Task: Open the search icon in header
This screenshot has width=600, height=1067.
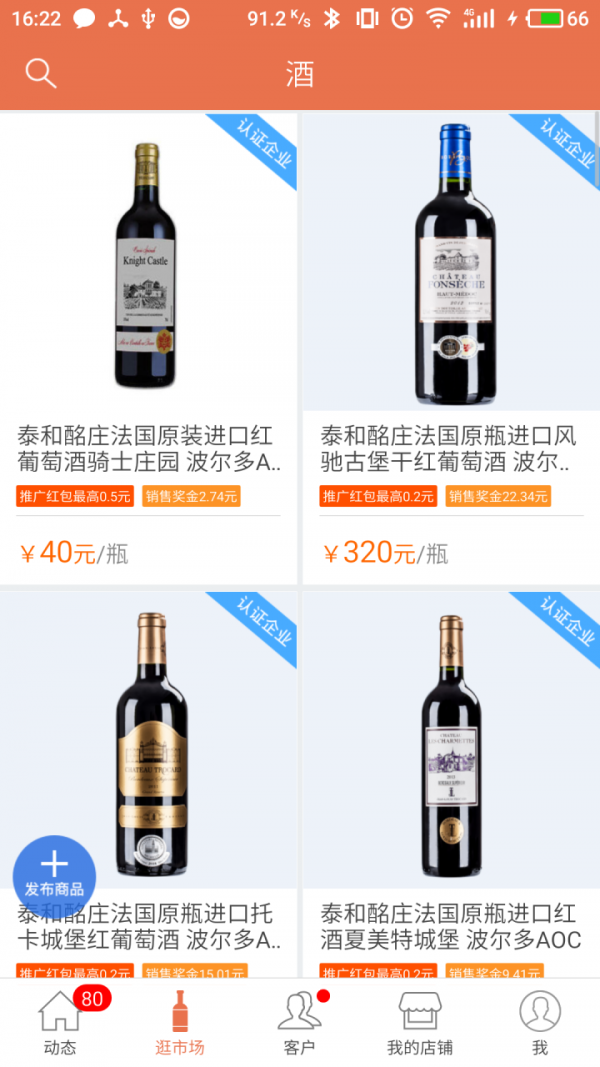Action: coord(40,73)
